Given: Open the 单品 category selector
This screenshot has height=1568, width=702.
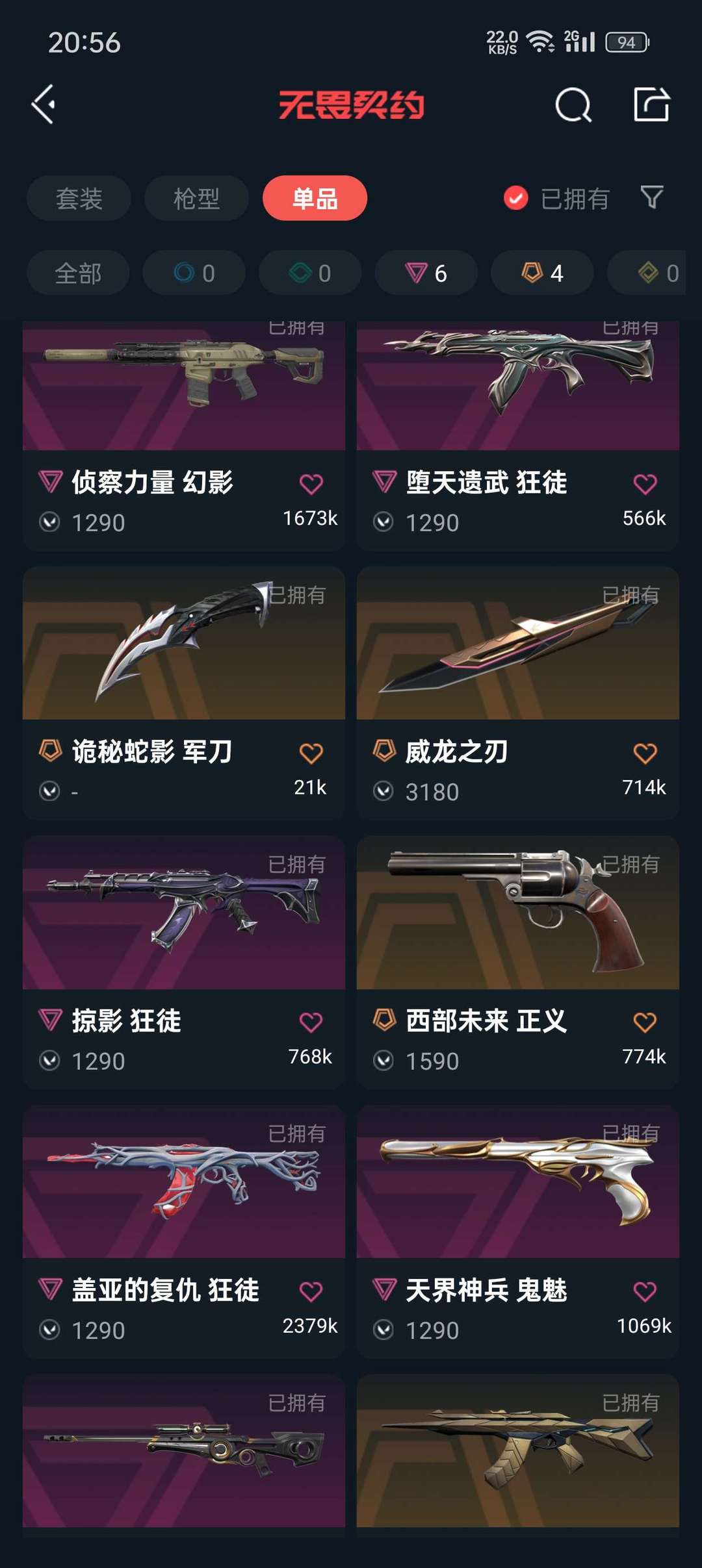Looking at the screenshot, I should [314, 198].
